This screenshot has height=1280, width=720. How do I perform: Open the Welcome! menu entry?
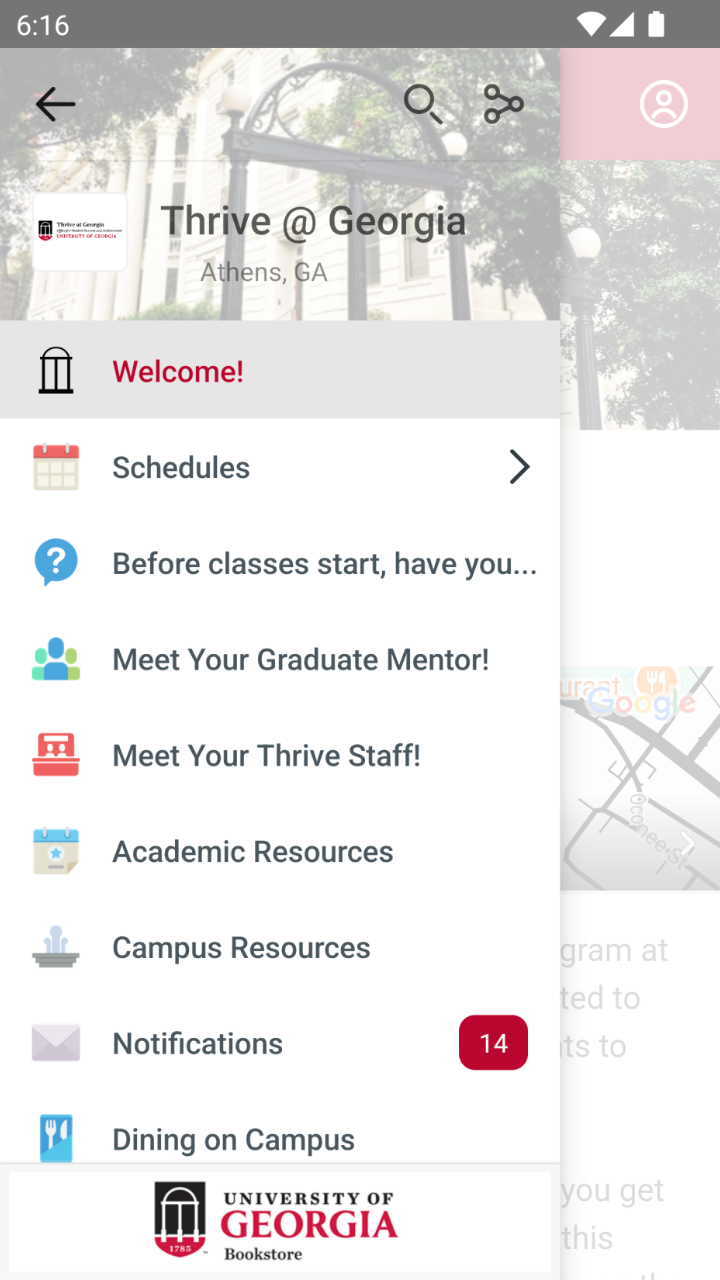178,371
